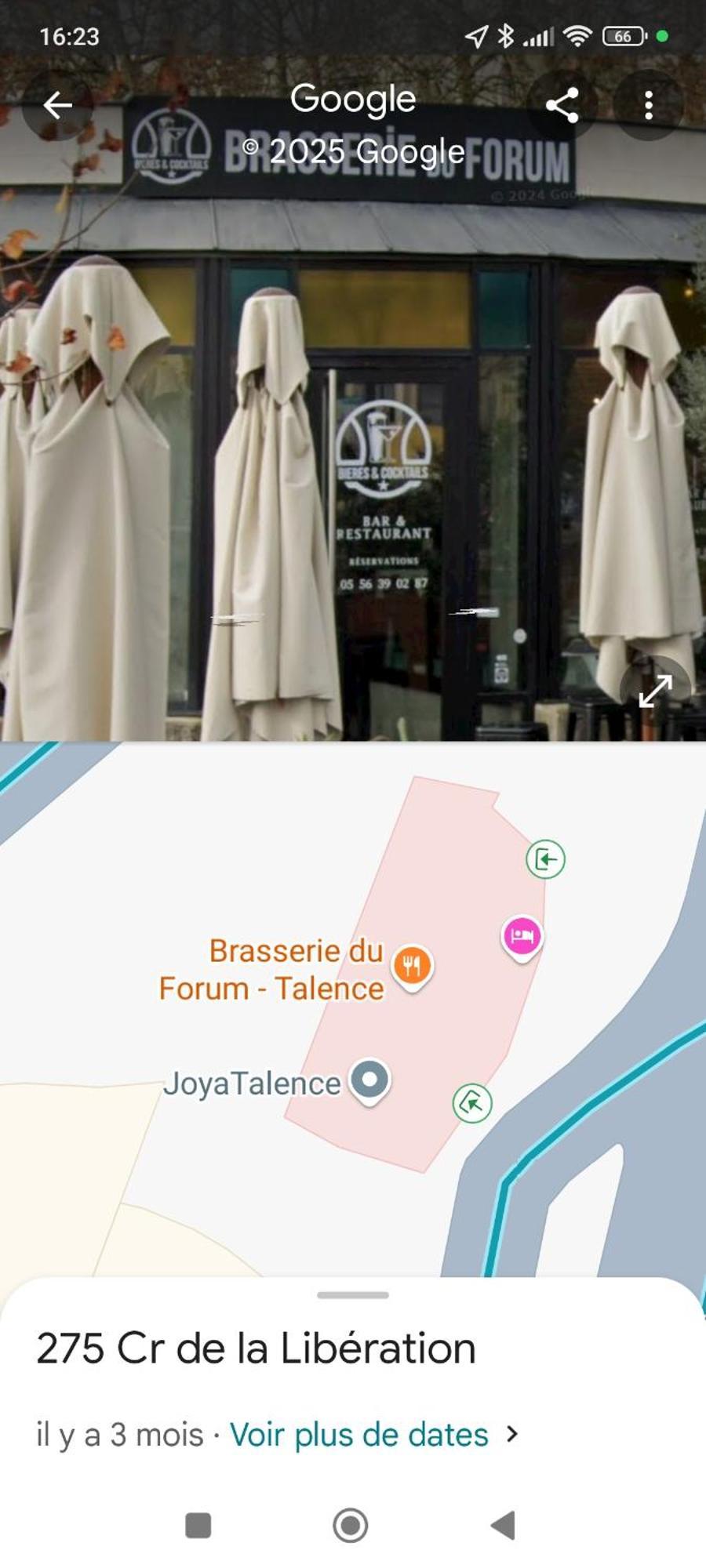Tap the system home button

[351, 1526]
